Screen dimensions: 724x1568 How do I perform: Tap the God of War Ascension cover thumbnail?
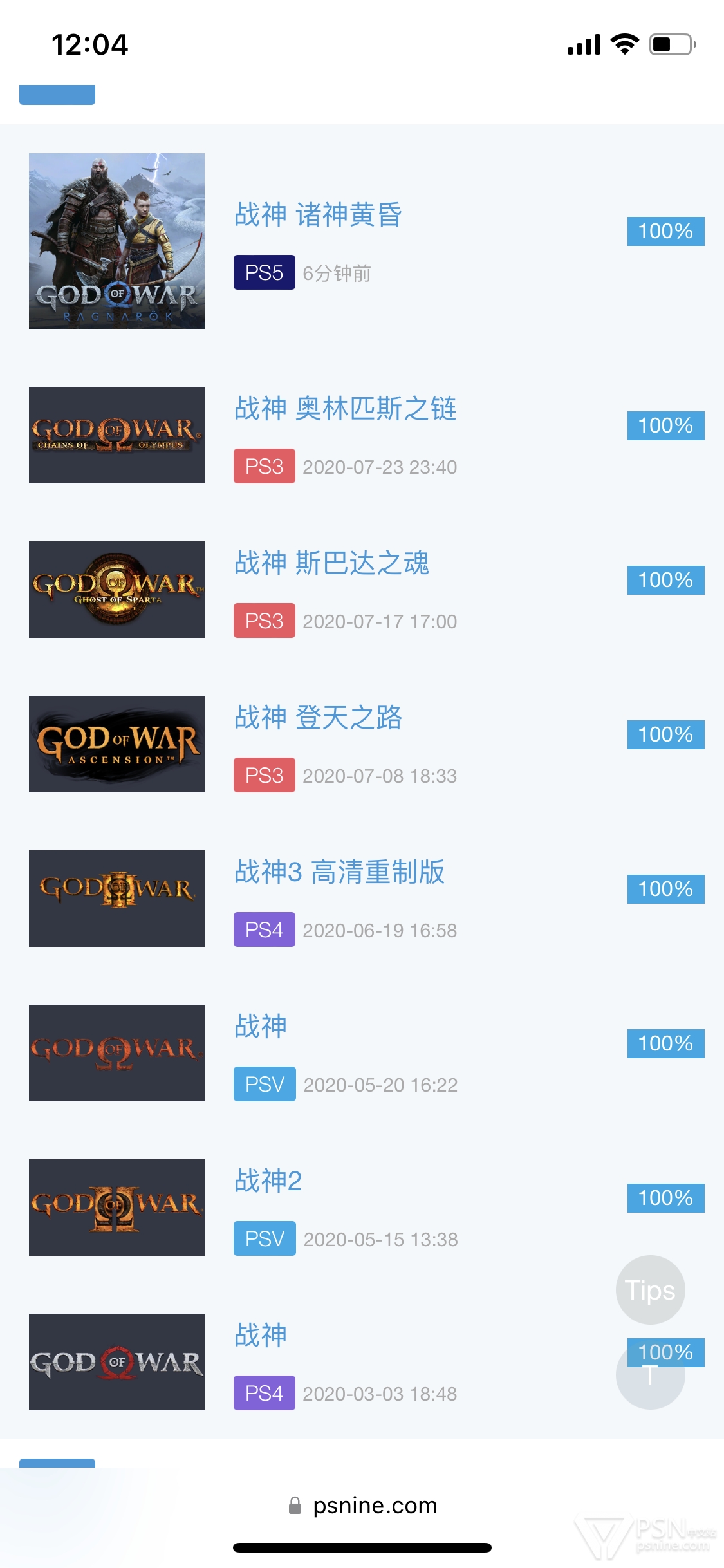(116, 744)
